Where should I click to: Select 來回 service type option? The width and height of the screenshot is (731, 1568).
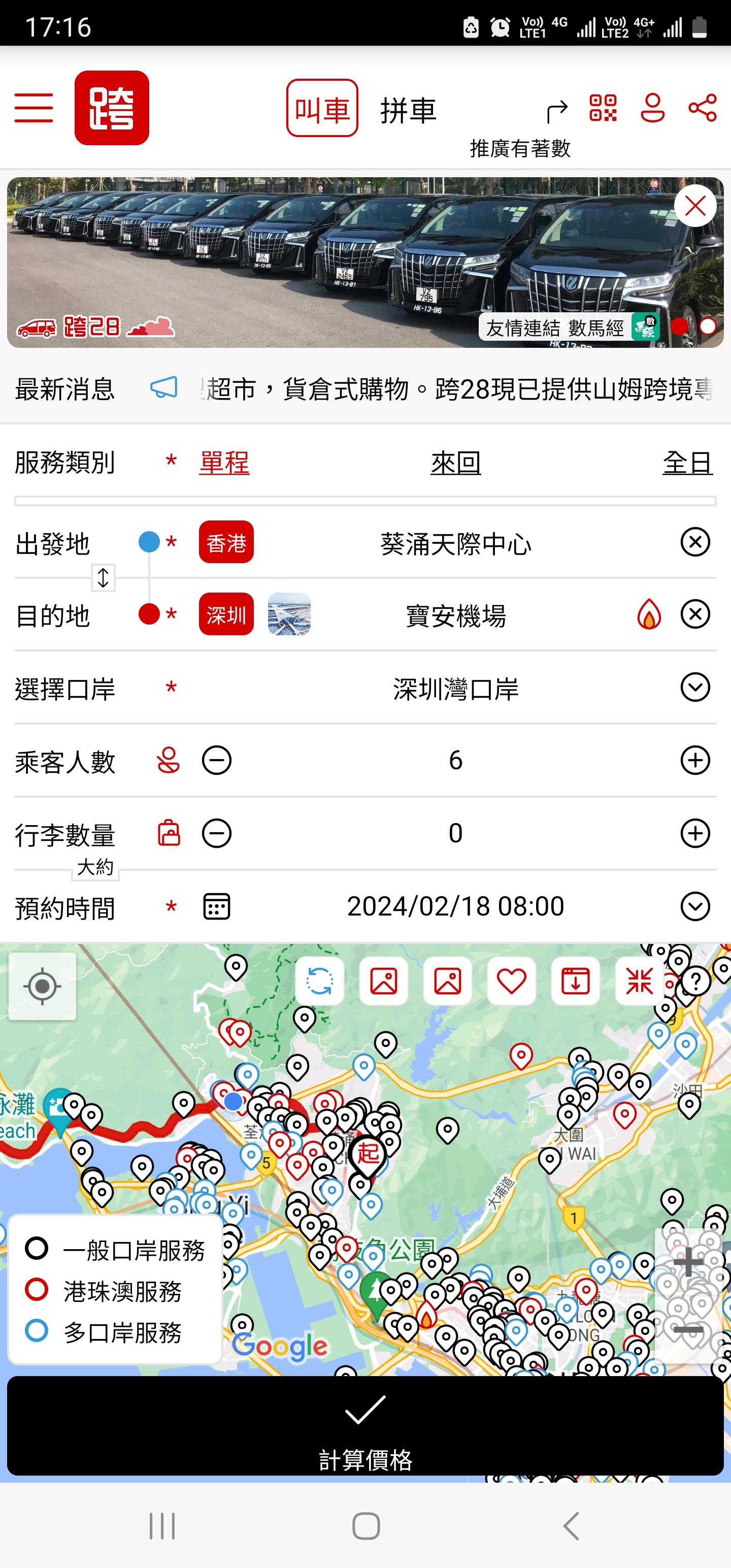tap(455, 463)
